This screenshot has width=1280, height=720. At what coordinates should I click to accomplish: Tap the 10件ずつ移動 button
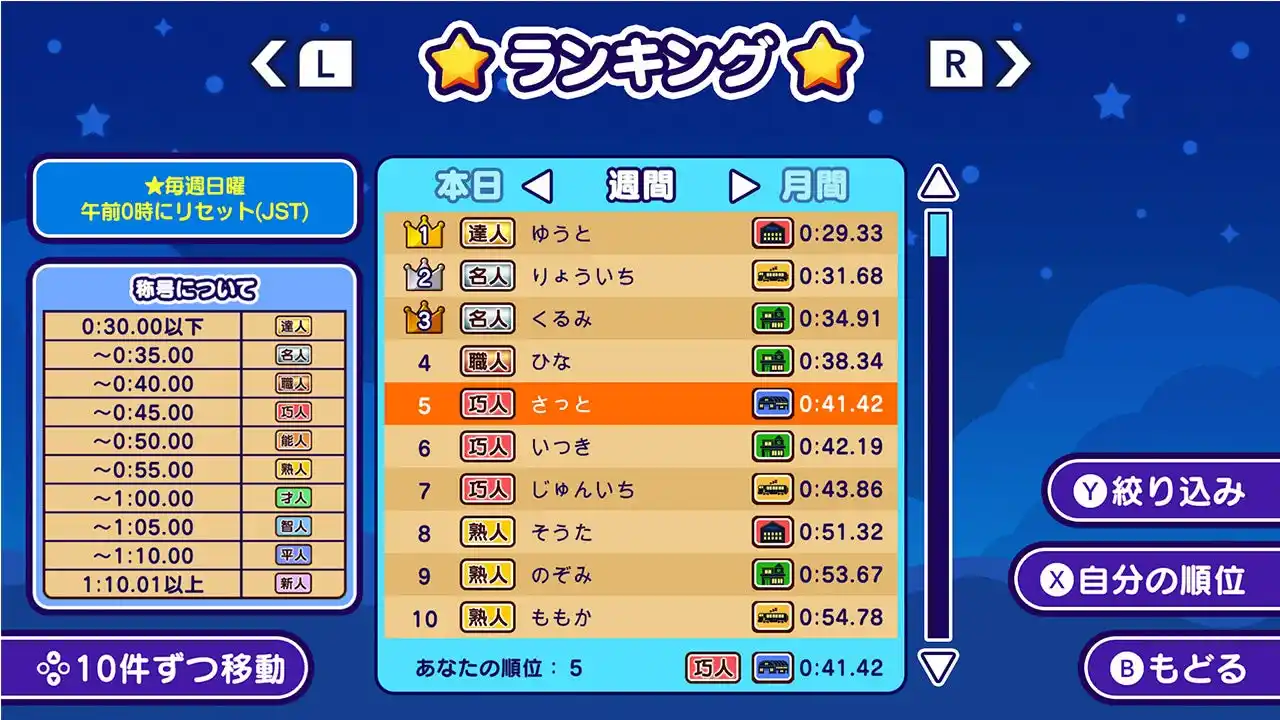(x=160, y=668)
